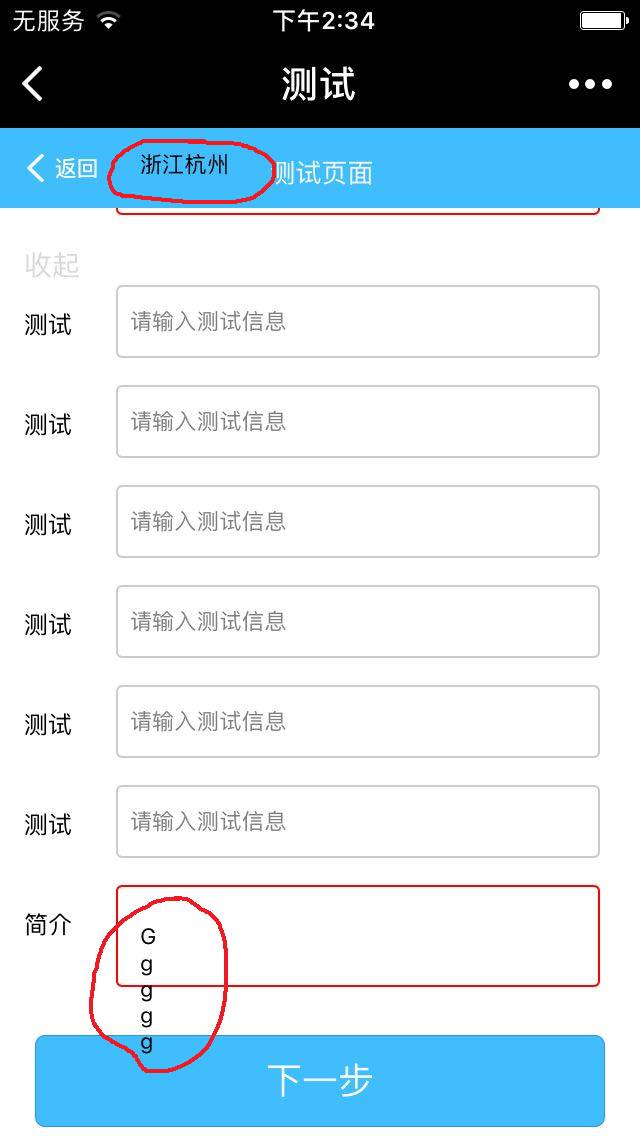Viewport: 640px width, 1136px height.
Task: Collapse the form with 收起
Action: coord(52,265)
